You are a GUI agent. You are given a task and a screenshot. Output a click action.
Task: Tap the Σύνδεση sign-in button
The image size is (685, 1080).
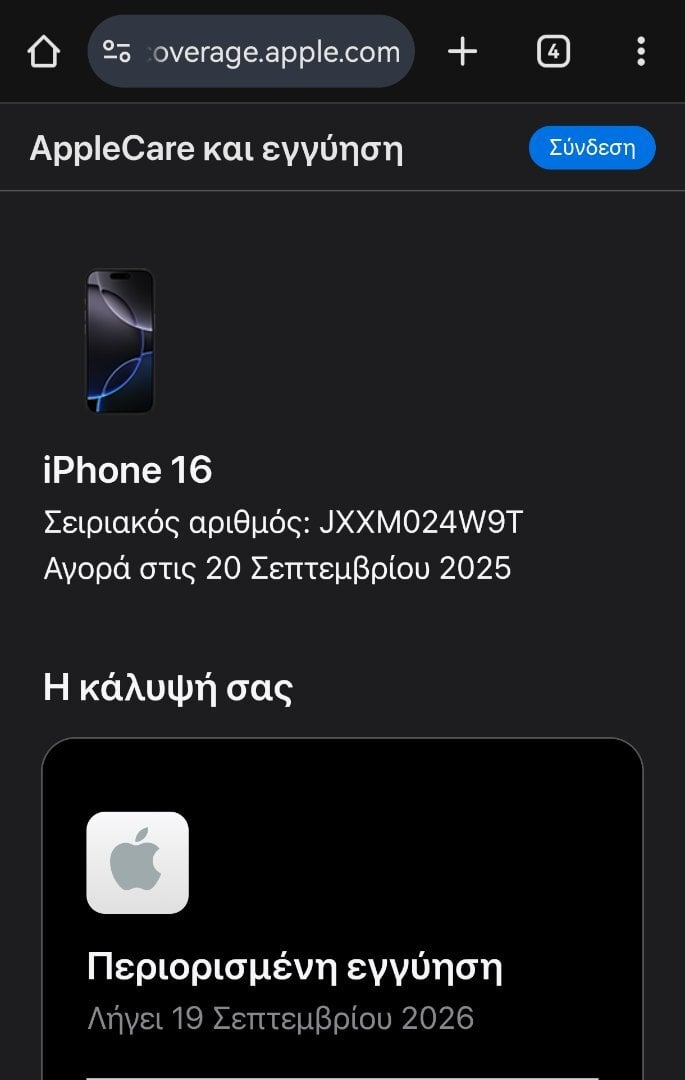[592, 148]
